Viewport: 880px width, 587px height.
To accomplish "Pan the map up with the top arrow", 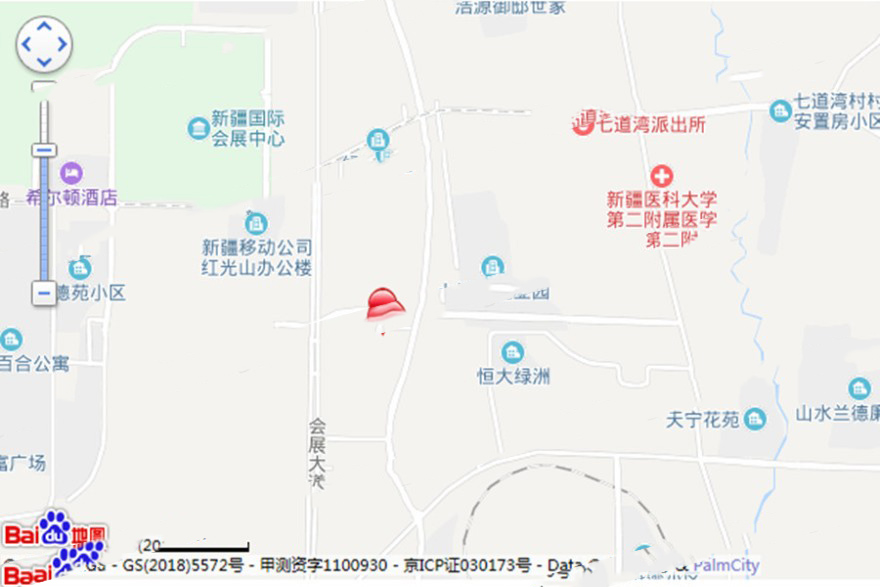I will pos(44,26).
